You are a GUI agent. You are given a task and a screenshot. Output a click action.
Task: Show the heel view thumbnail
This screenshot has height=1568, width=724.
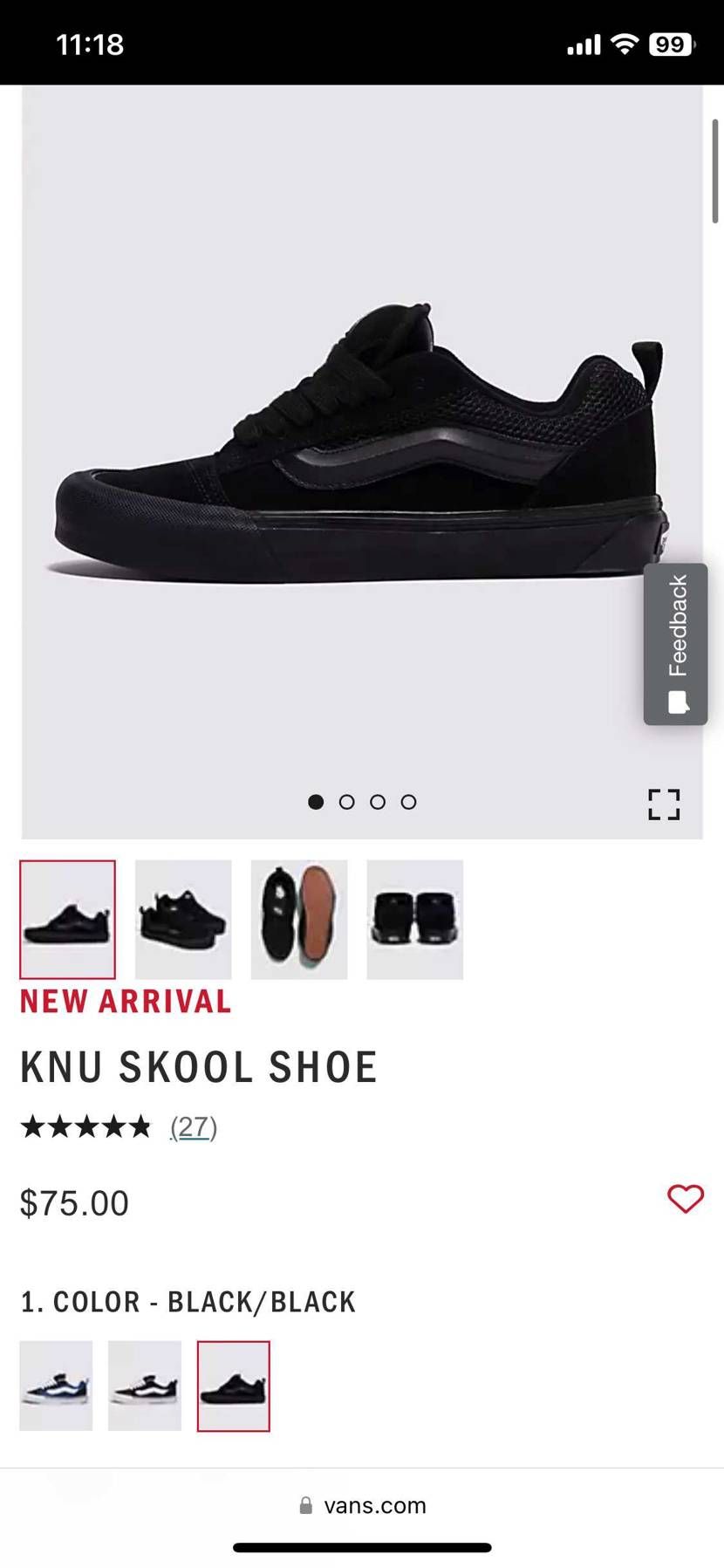(x=415, y=919)
